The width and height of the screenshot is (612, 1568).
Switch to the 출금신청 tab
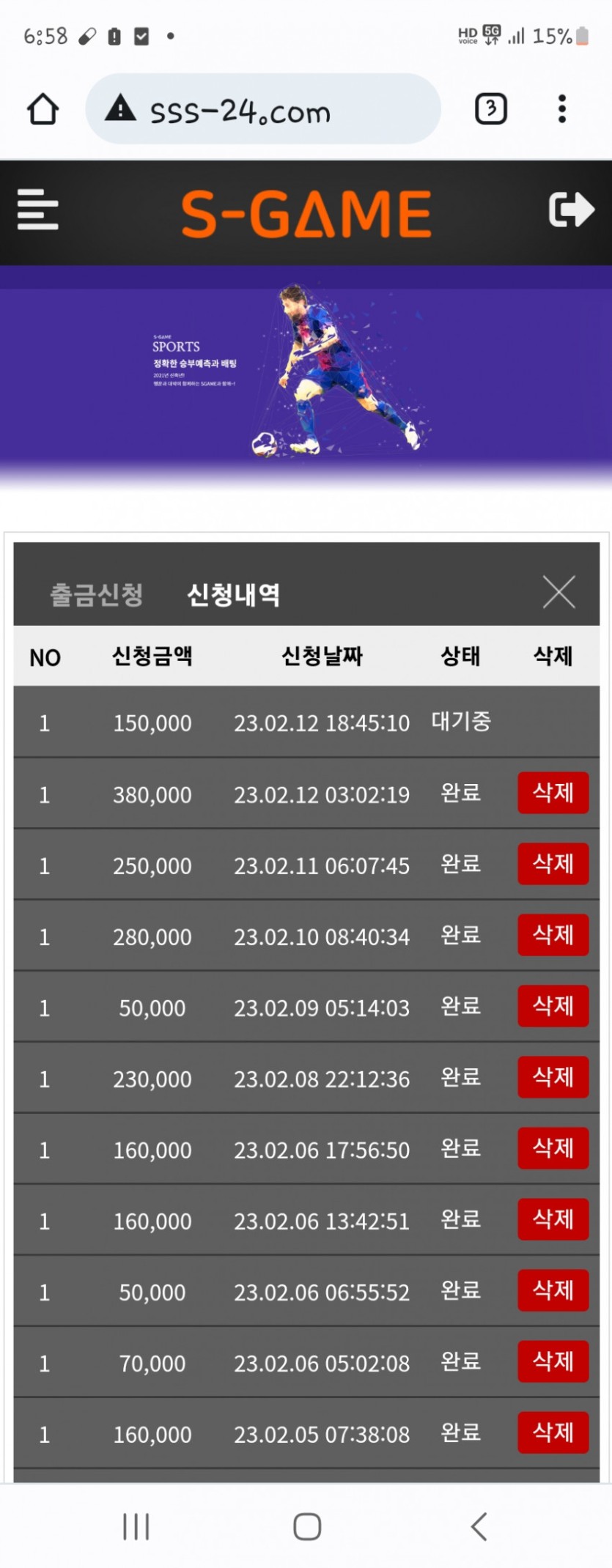click(96, 594)
